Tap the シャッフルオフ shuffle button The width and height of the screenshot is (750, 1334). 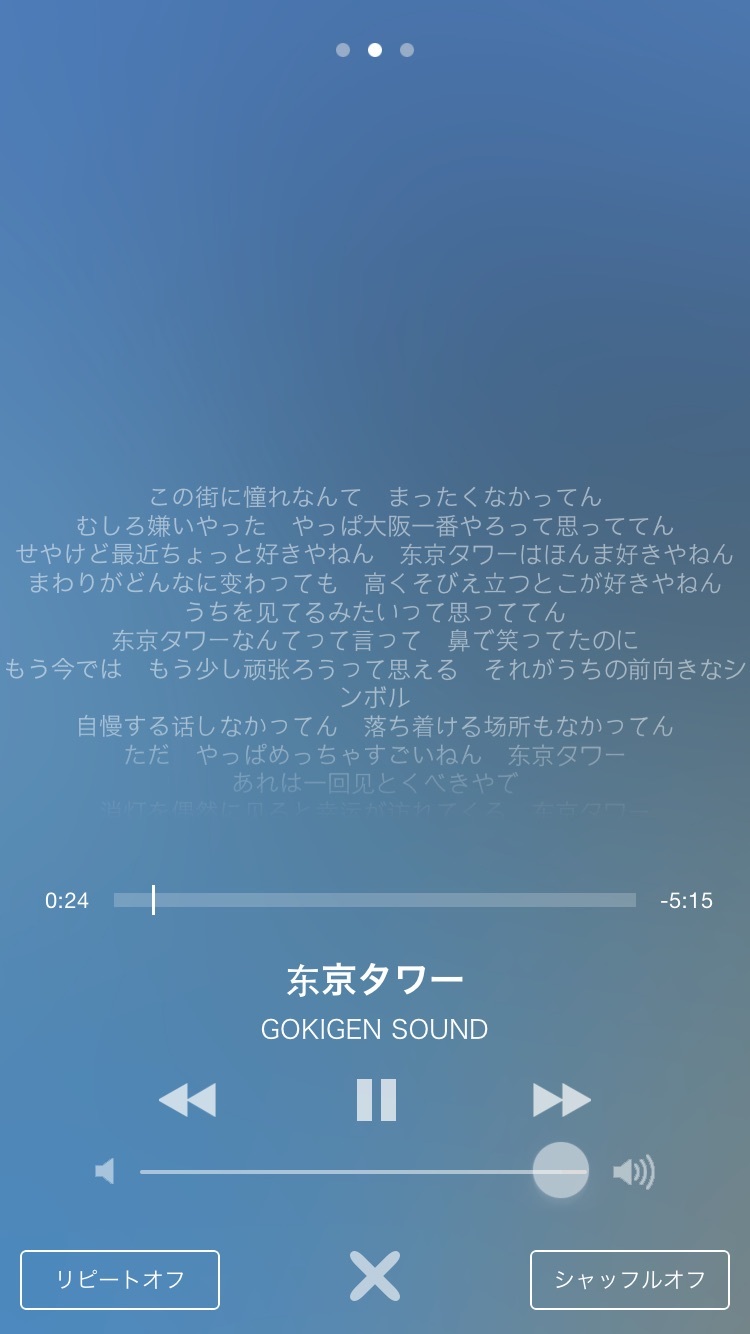click(629, 1279)
